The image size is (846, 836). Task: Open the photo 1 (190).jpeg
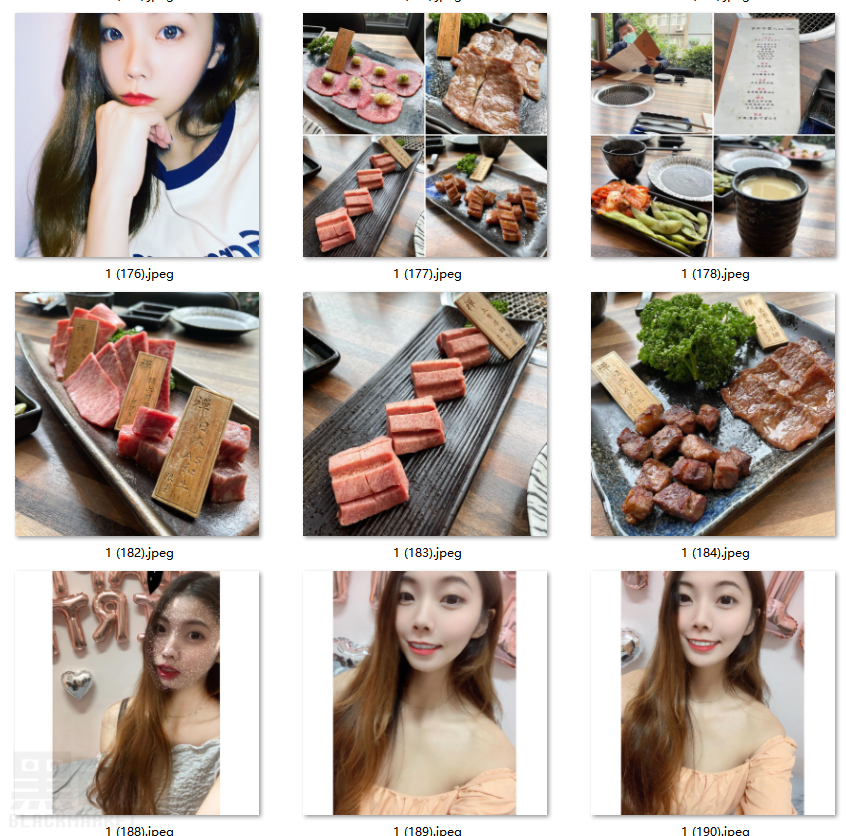713,693
